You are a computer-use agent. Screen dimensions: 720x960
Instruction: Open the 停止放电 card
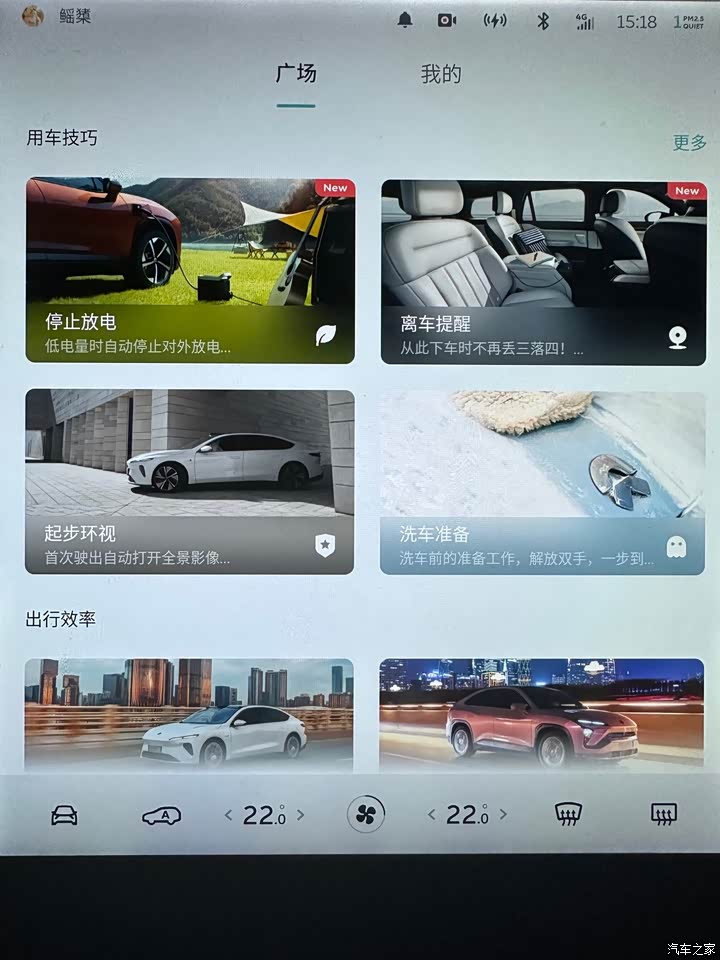190,270
